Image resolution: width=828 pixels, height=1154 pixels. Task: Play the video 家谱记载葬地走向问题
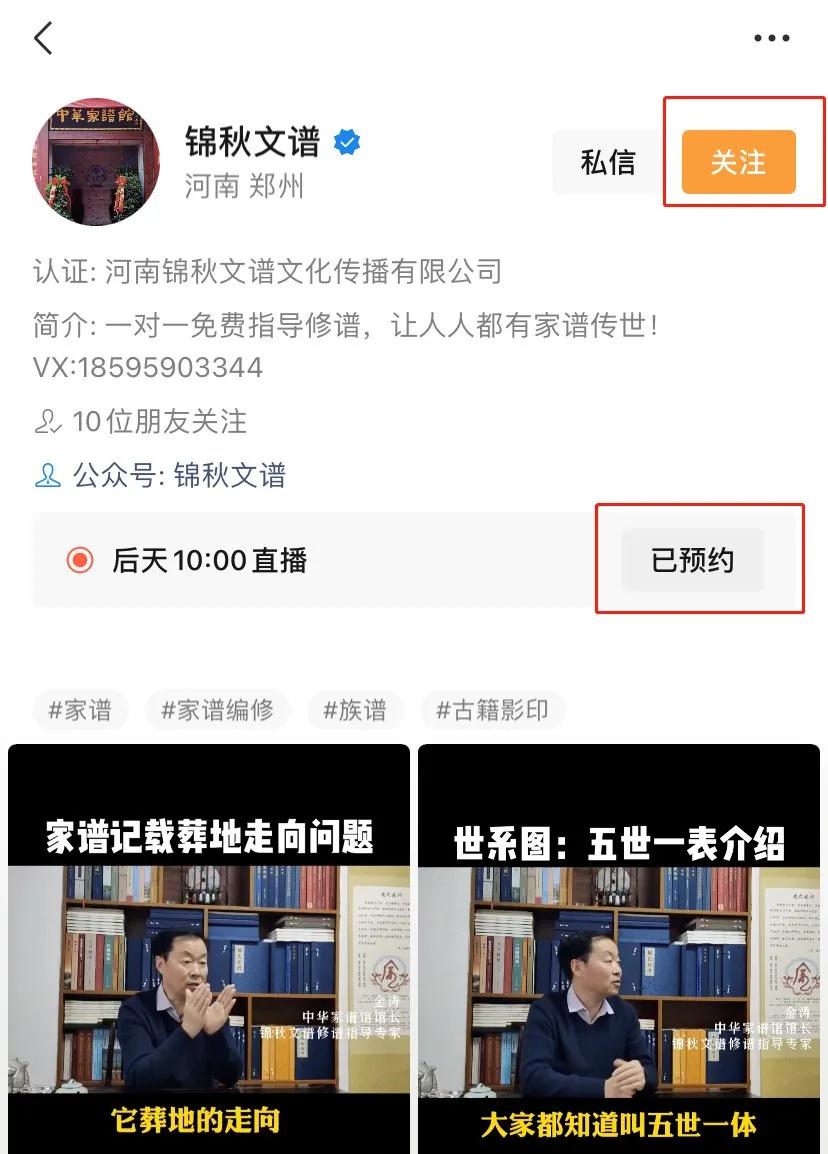tap(209, 950)
